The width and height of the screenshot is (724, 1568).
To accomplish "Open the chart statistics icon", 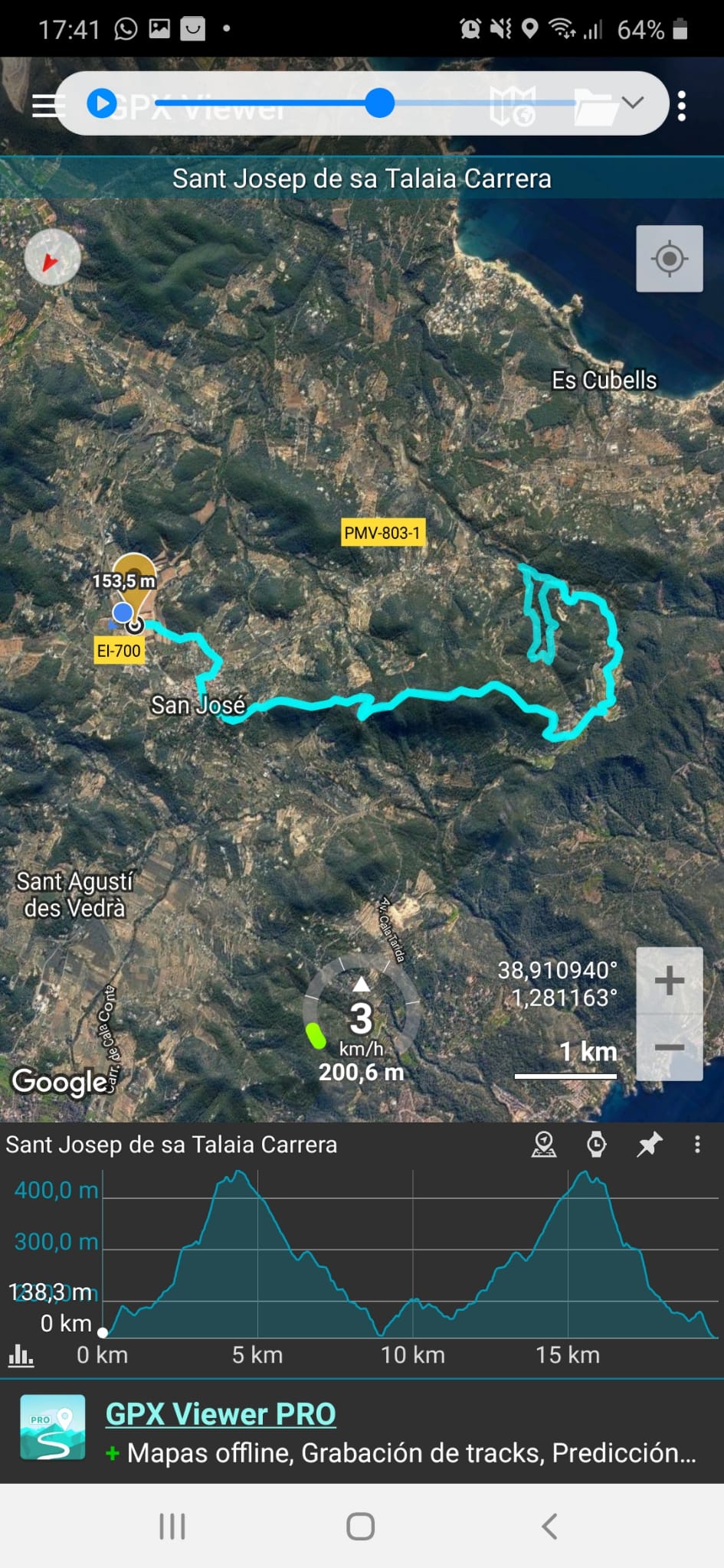I will click(21, 1356).
